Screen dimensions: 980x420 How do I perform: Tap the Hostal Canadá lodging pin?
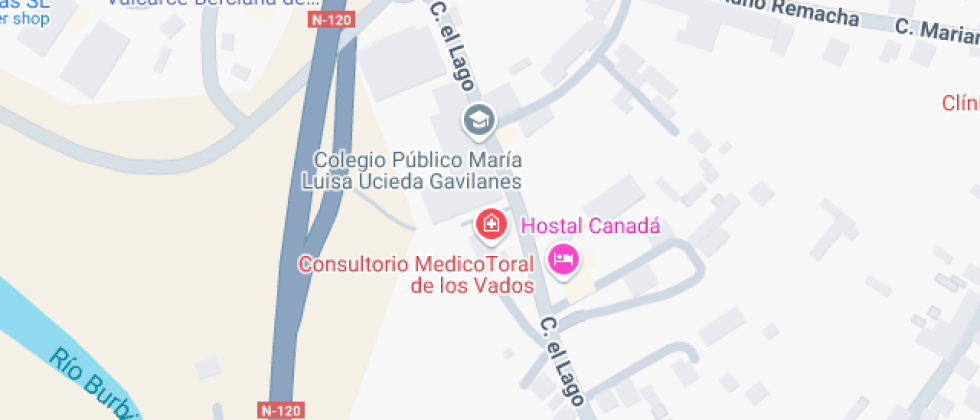click(x=564, y=261)
